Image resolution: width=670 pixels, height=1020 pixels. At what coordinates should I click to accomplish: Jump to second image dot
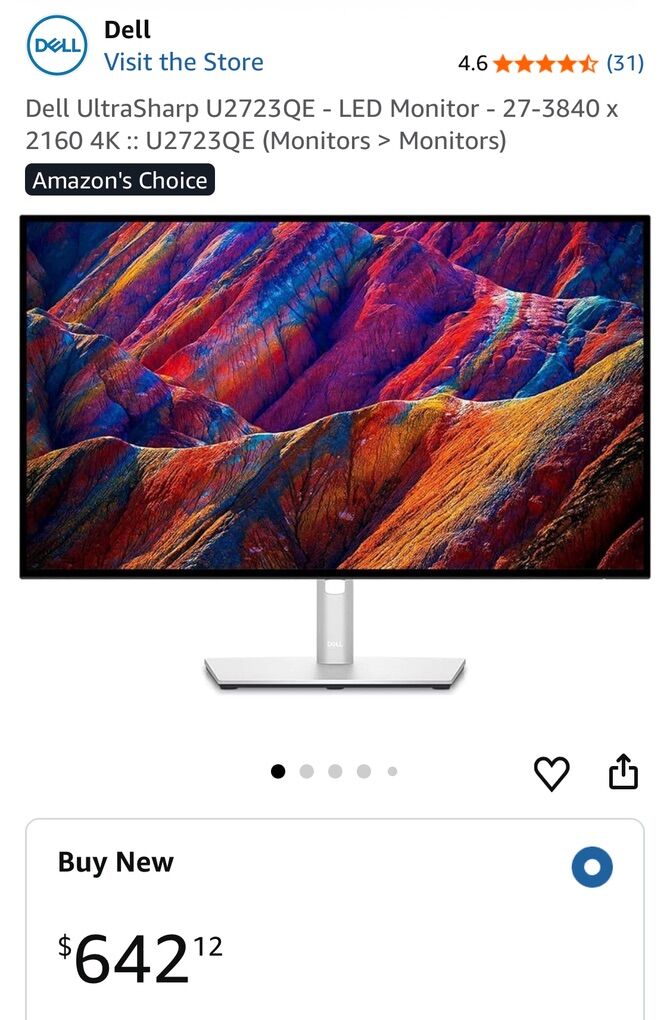[307, 771]
